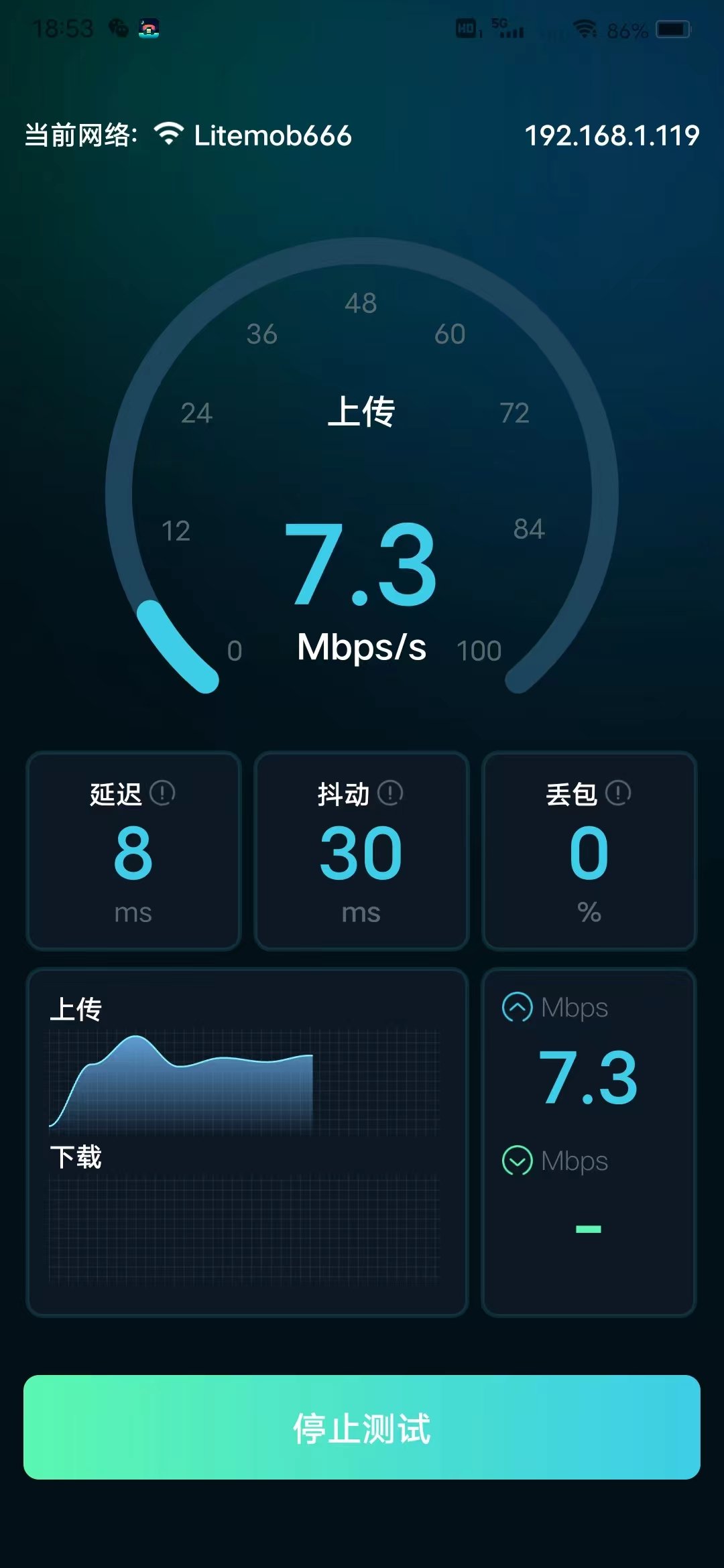Open the latency (延迟) info icon
Viewport: 724px width, 1568px height.
pos(161,793)
